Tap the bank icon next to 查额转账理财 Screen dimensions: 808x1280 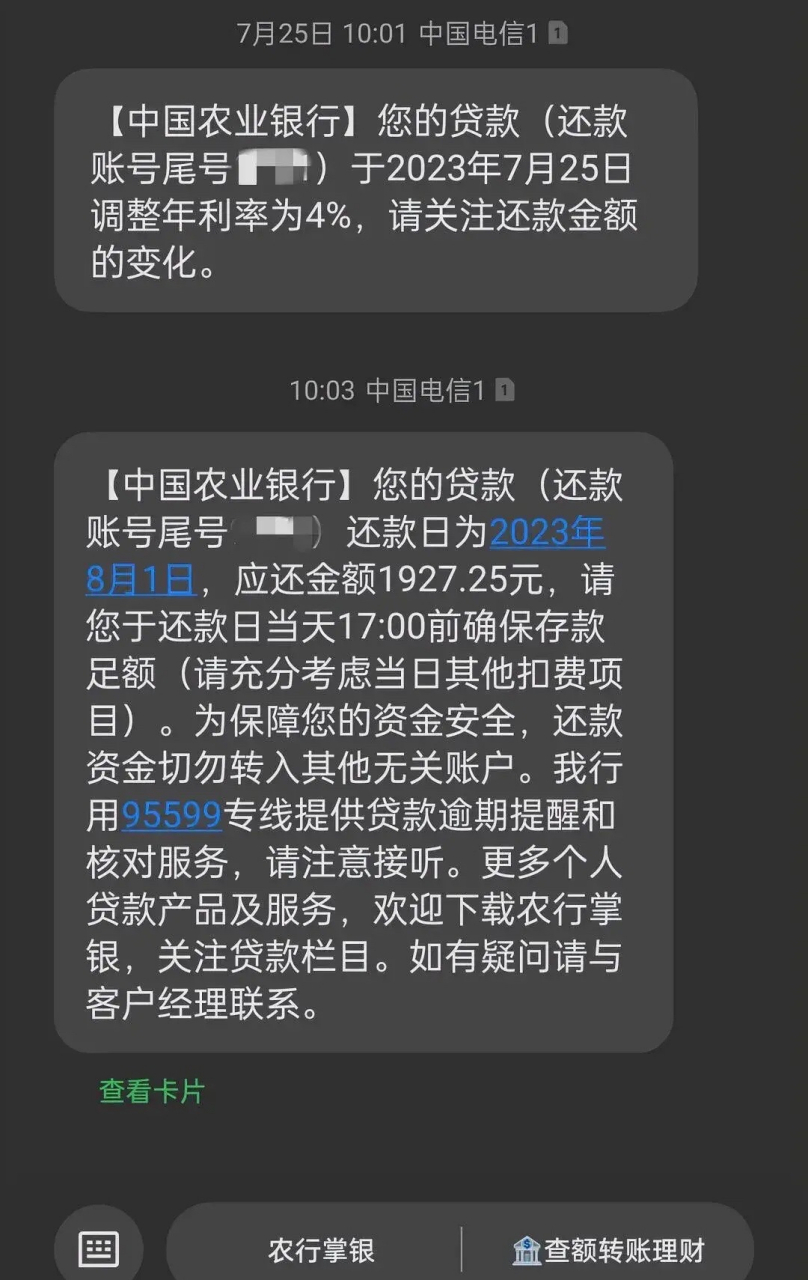pos(529,1248)
